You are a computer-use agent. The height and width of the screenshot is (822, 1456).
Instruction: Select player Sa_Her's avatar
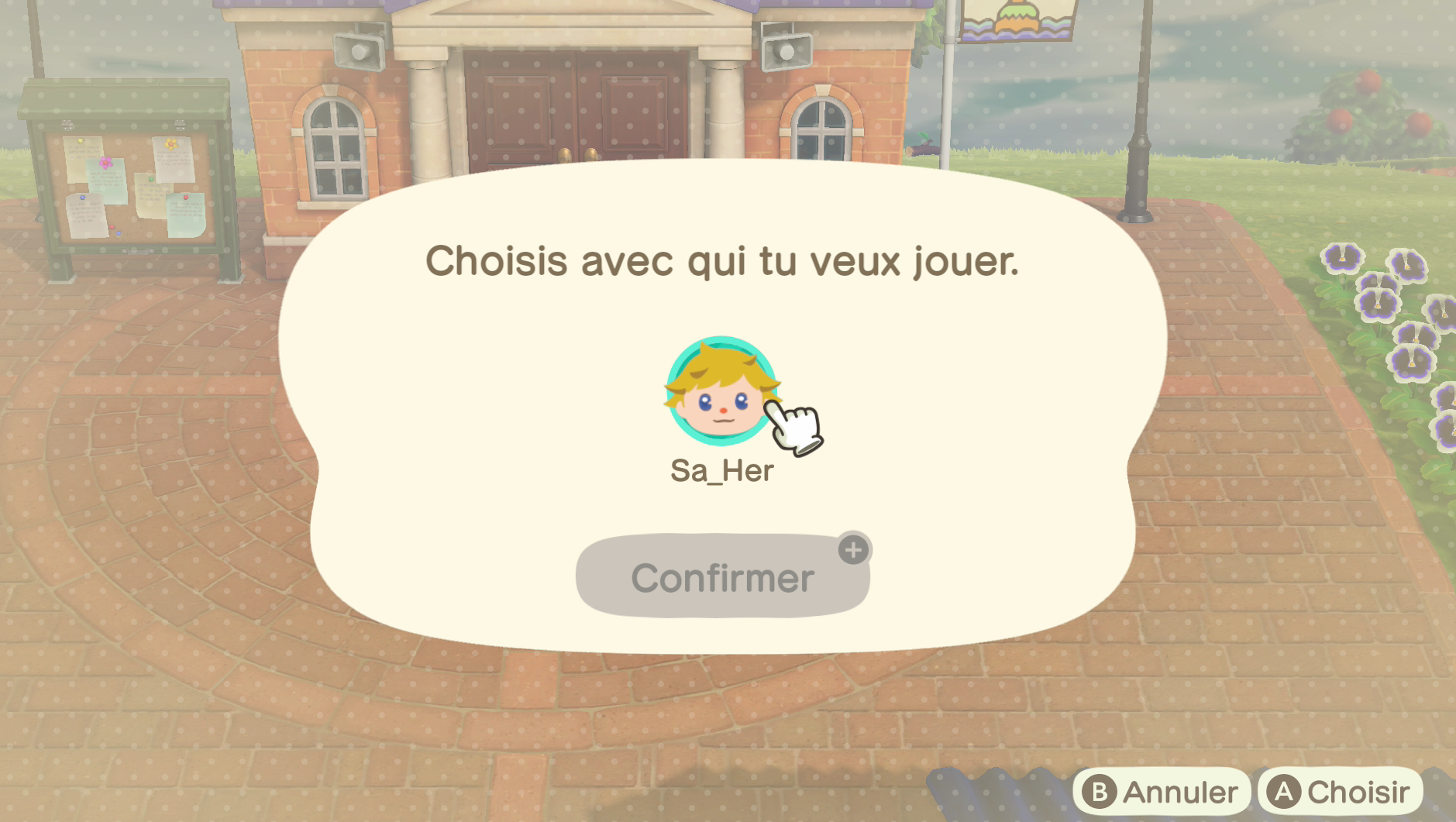[x=721, y=391]
